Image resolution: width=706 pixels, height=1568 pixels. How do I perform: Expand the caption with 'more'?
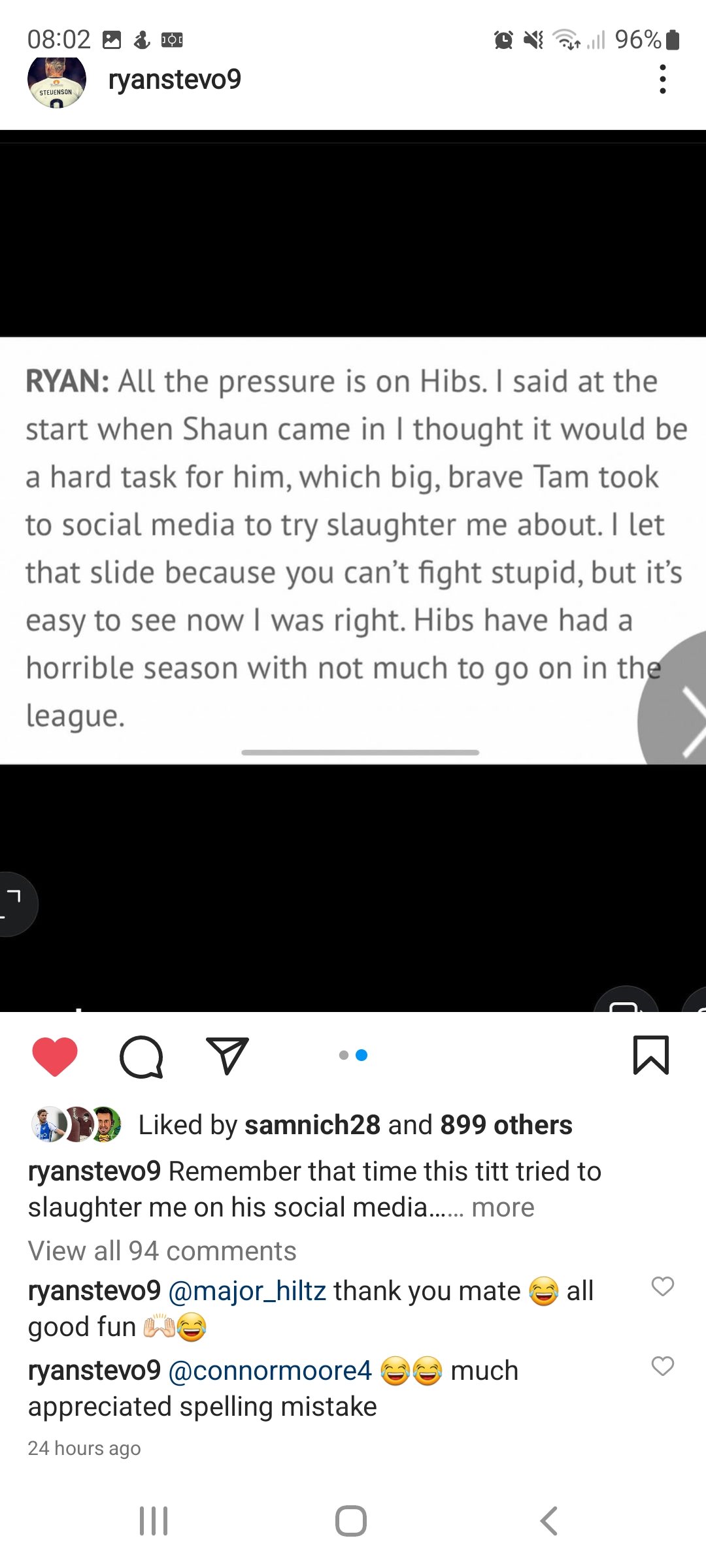click(x=503, y=1207)
